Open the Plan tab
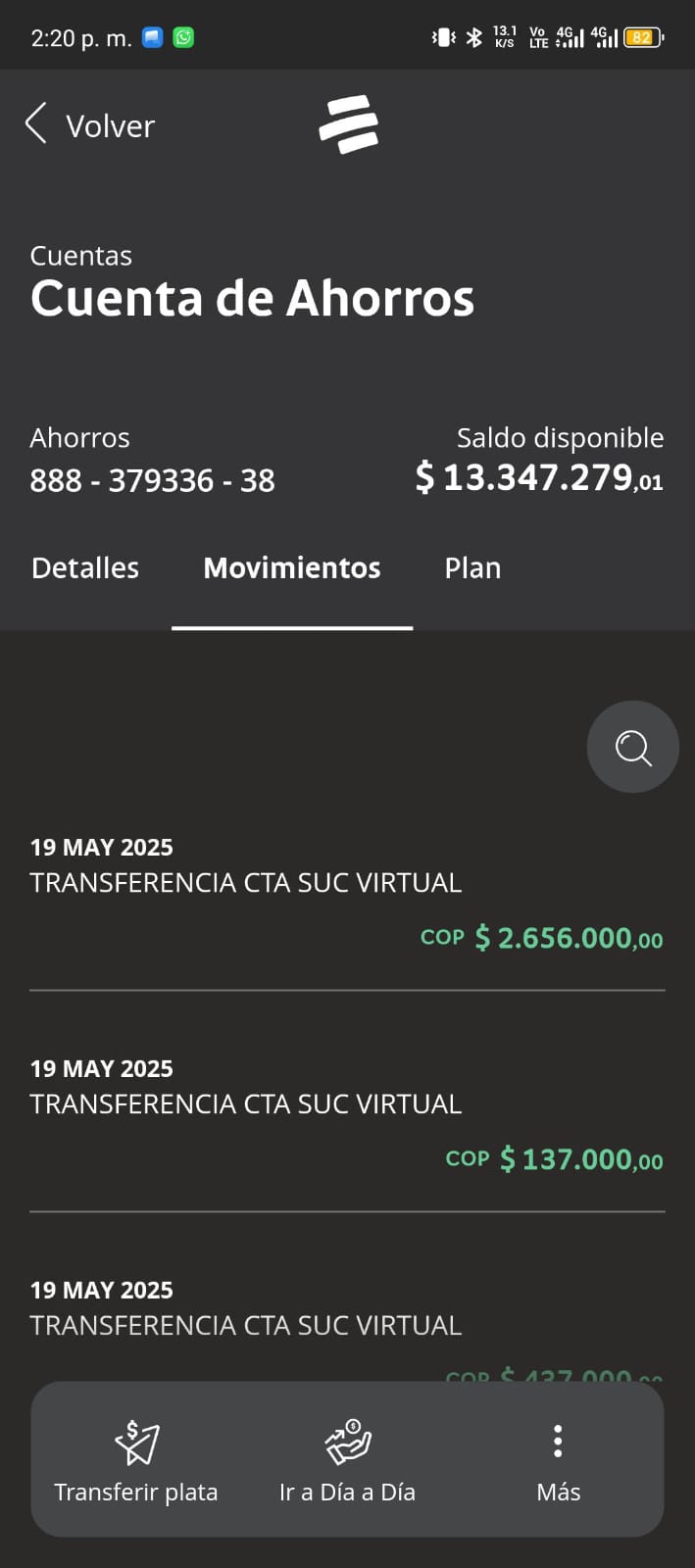 click(472, 568)
